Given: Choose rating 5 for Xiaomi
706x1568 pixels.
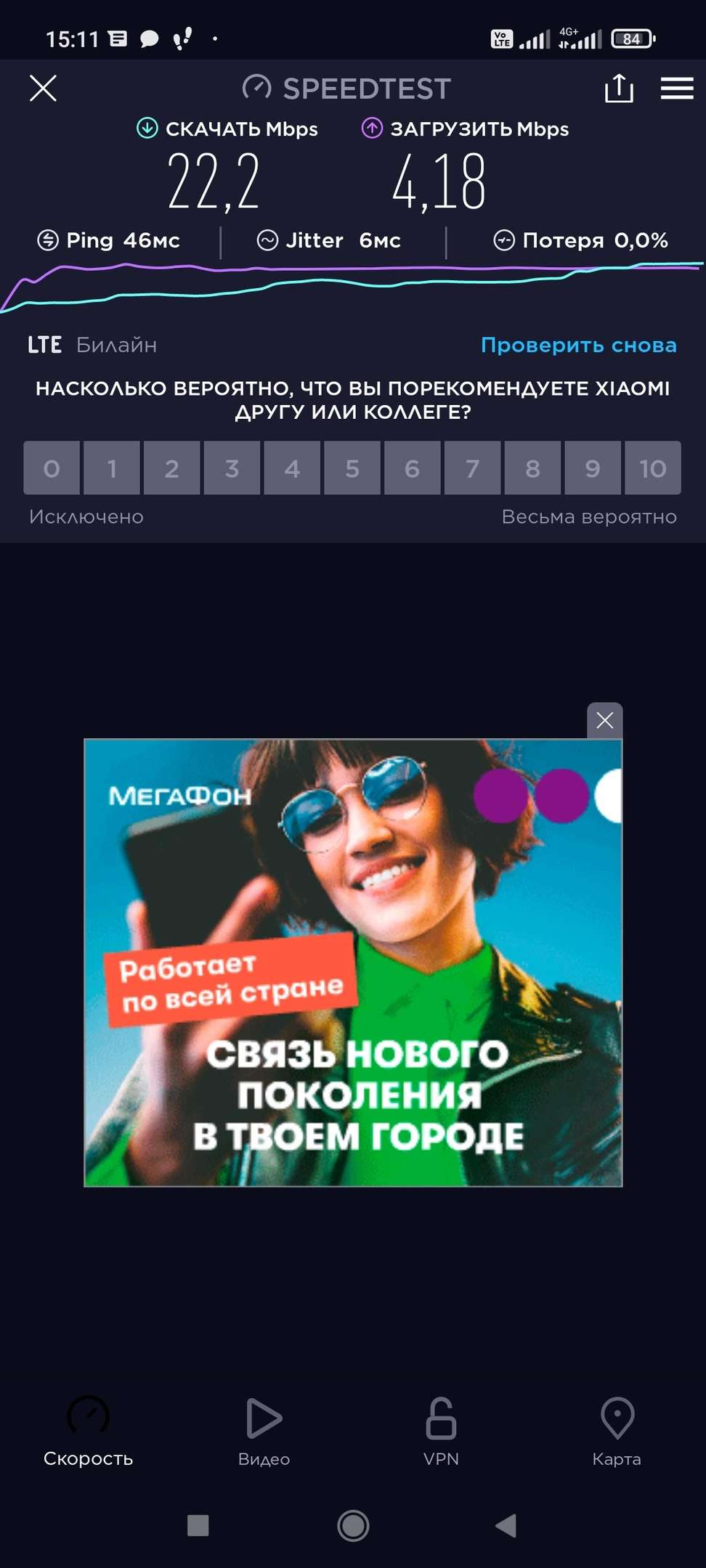Looking at the screenshot, I should (352, 468).
